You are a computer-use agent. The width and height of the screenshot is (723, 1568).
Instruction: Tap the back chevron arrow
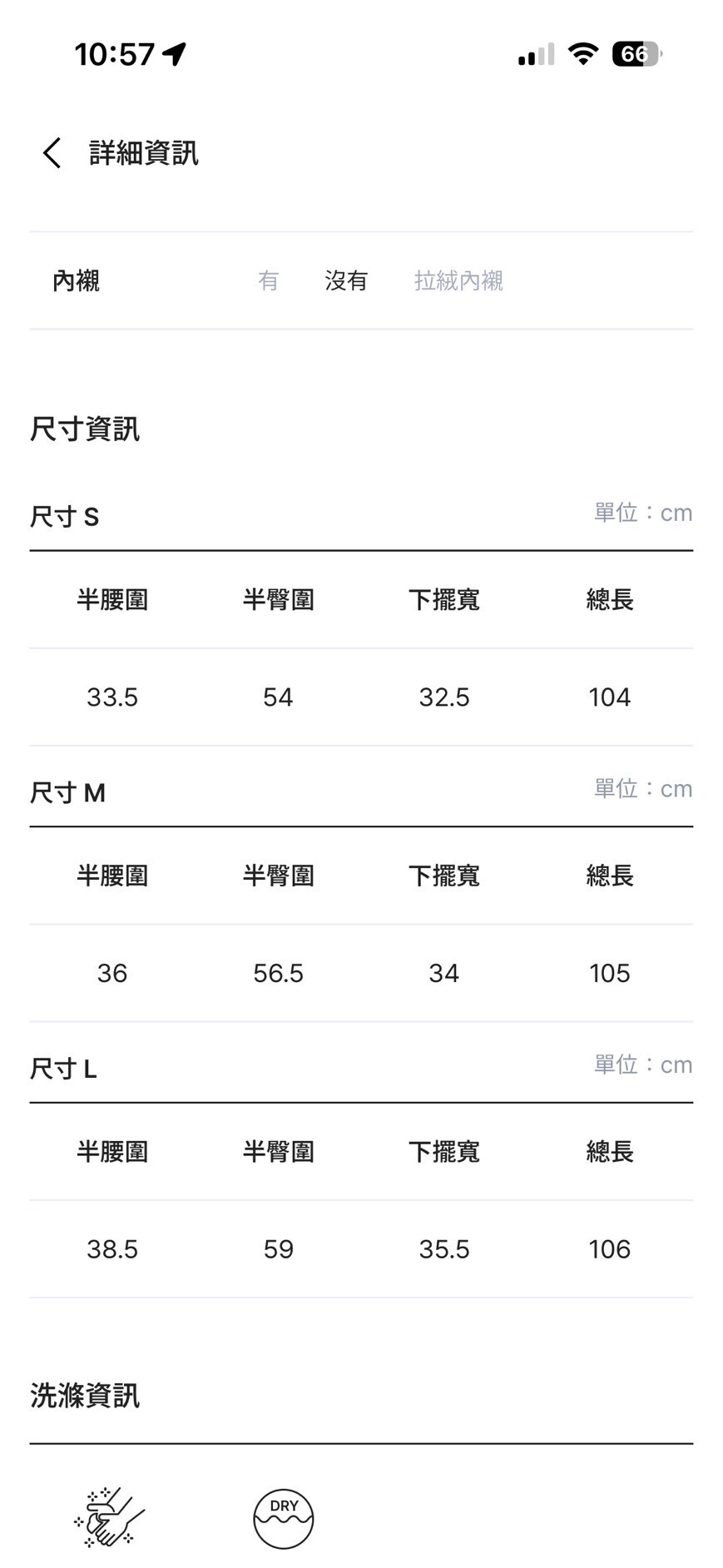[x=51, y=153]
